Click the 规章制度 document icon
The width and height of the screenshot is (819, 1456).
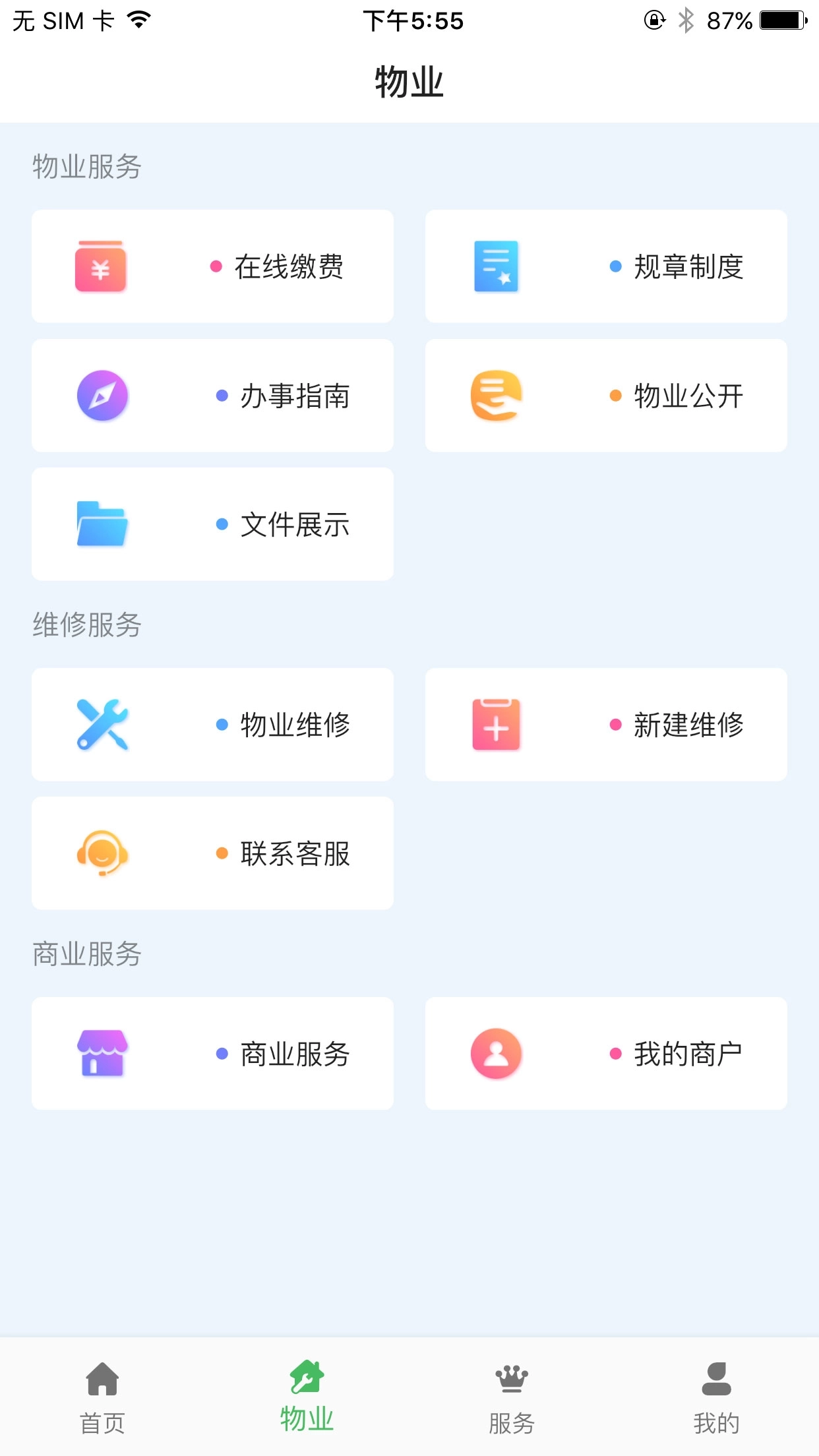[495, 266]
